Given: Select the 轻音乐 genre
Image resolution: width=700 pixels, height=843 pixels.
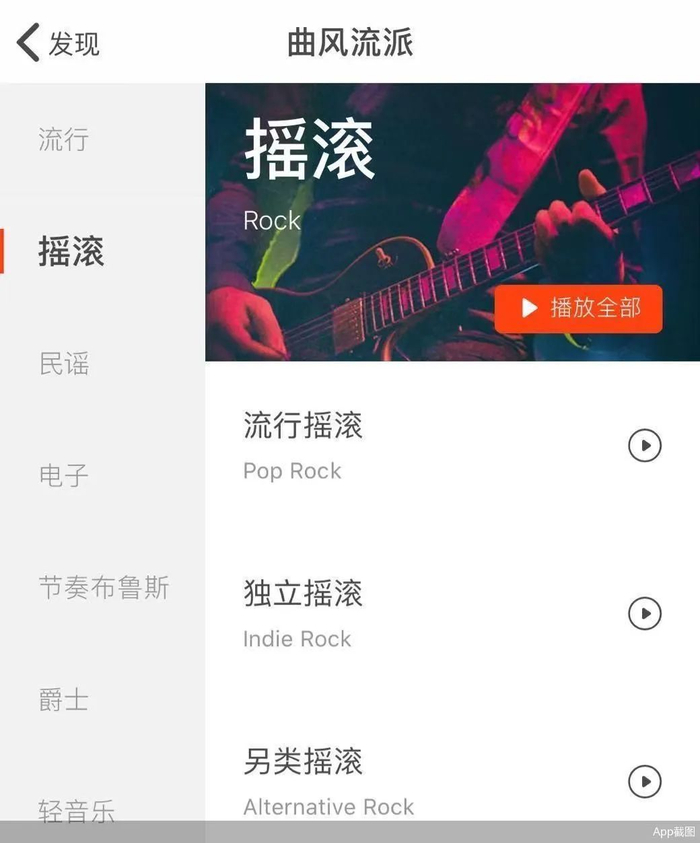Looking at the screenshot, I should tap(77, 808).
